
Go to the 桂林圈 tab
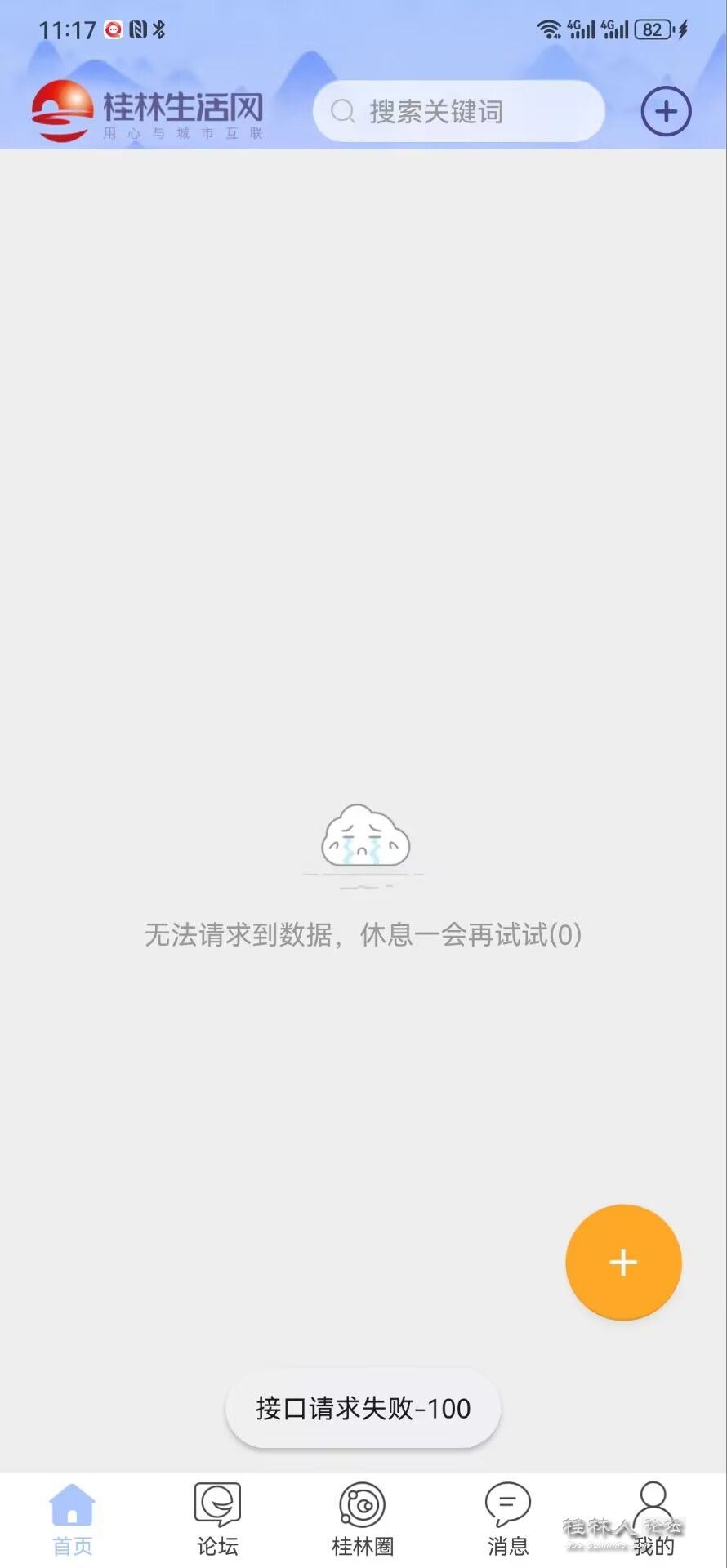(x=363, y=1520)
